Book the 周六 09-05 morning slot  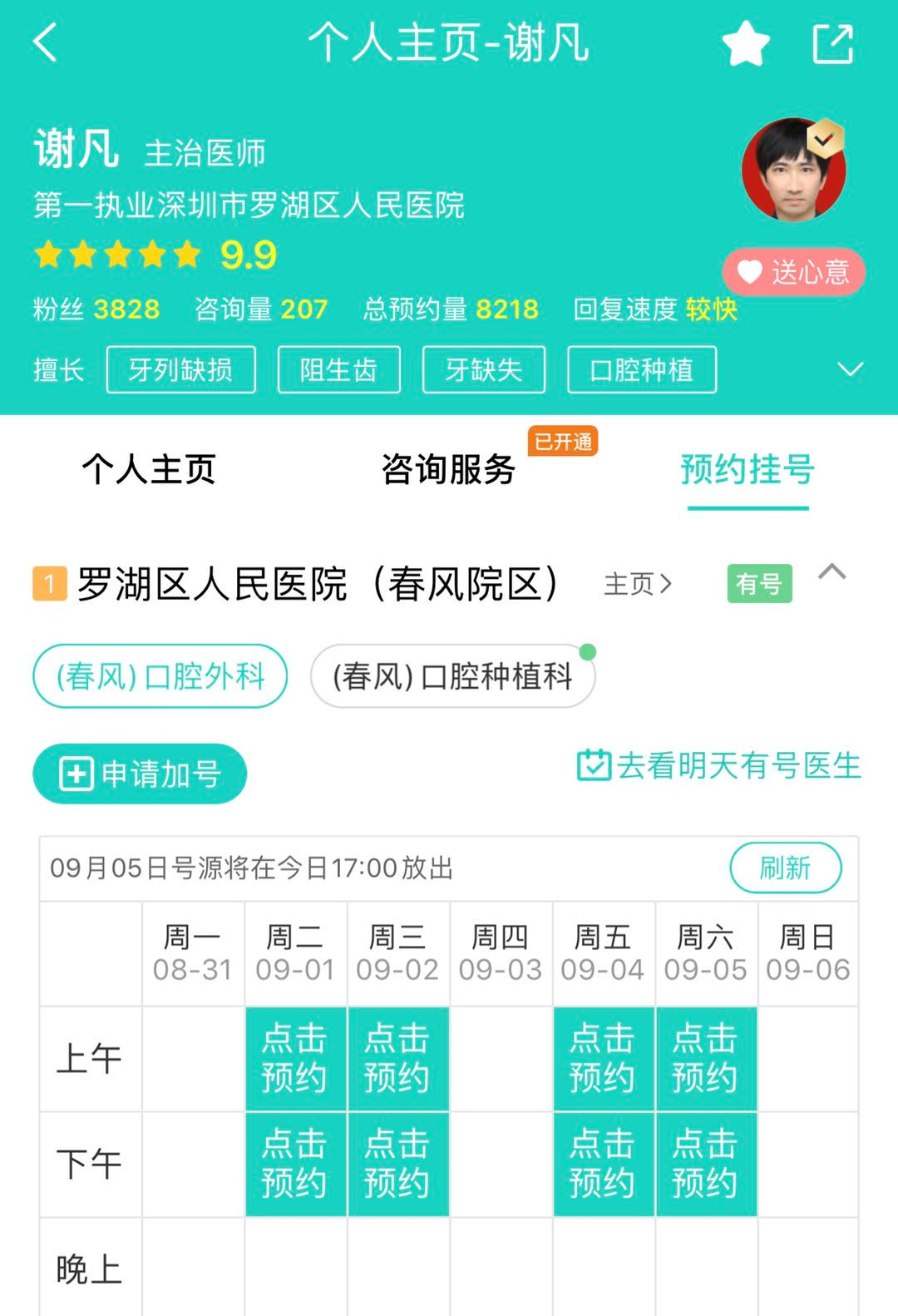(x=706, y=1058)
